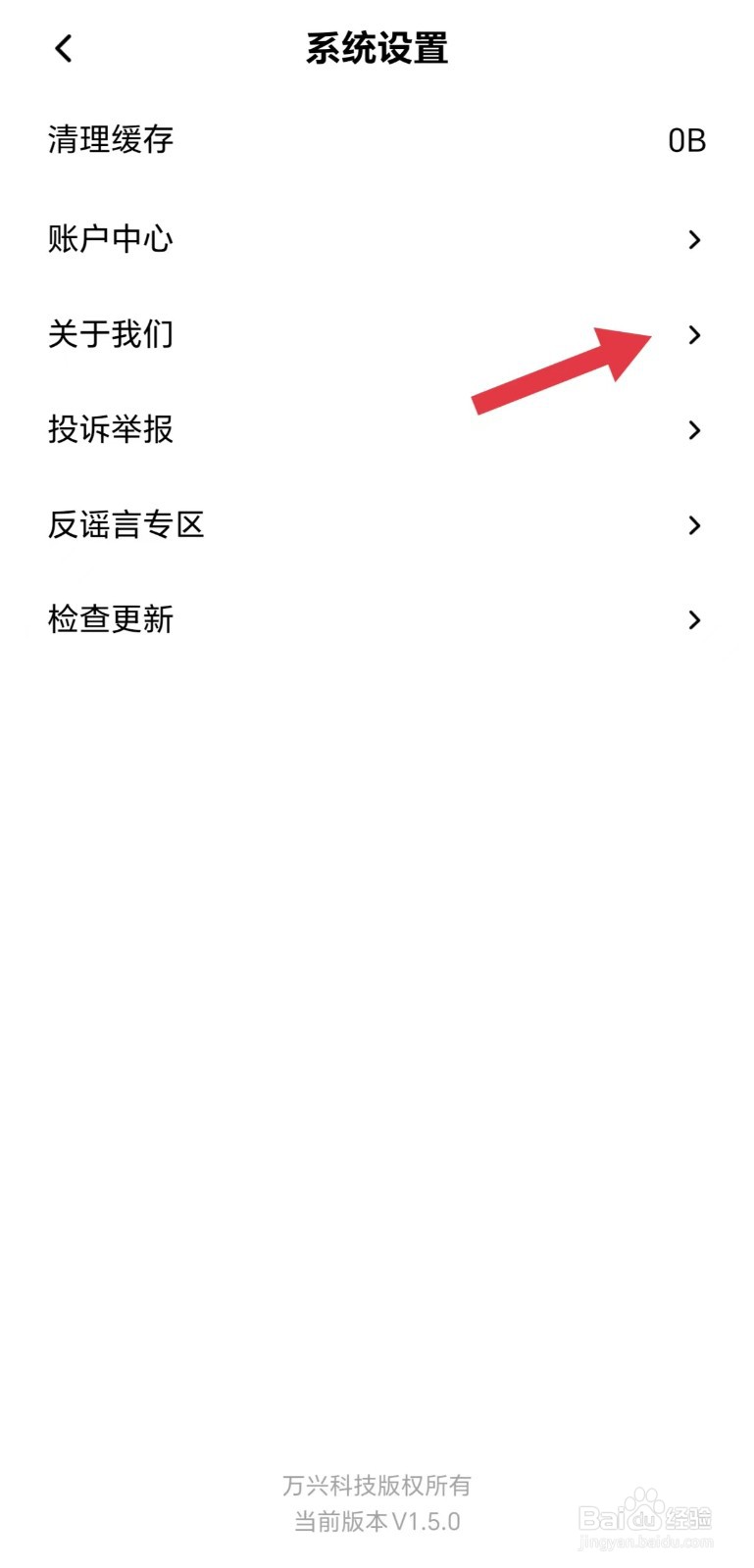Open the 关于我们 chevron arrow
The image size is (754, 1568).
point(695,334)
